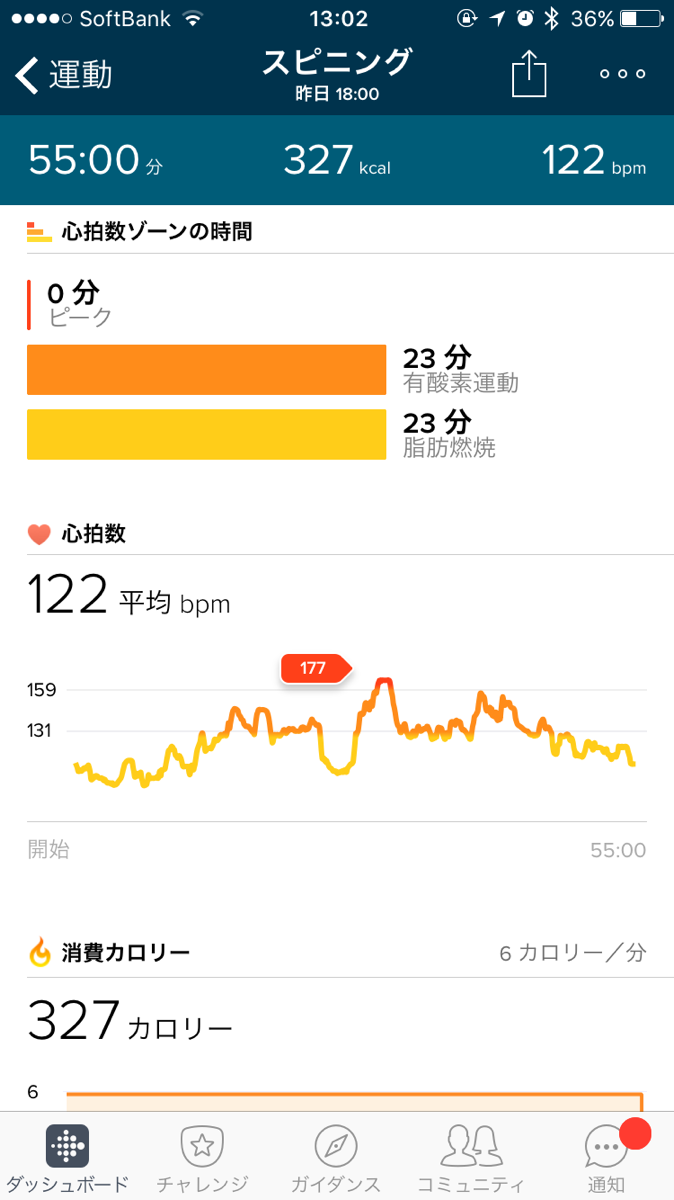Viewport: 674px width, 1200px height.
Task: Open the three-dot overflow menu
Action: (622, 75)
